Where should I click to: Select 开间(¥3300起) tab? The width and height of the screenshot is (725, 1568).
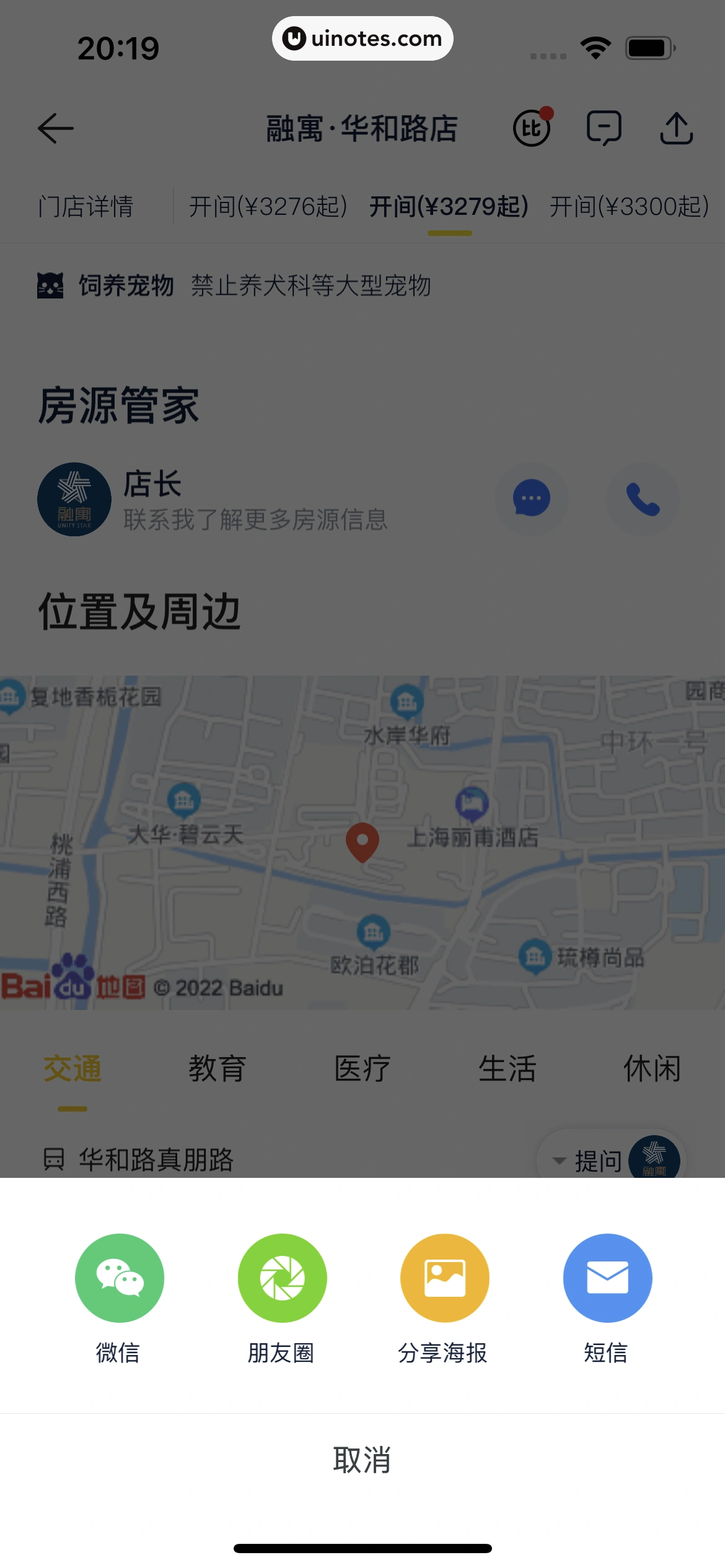tap(629, 207)
